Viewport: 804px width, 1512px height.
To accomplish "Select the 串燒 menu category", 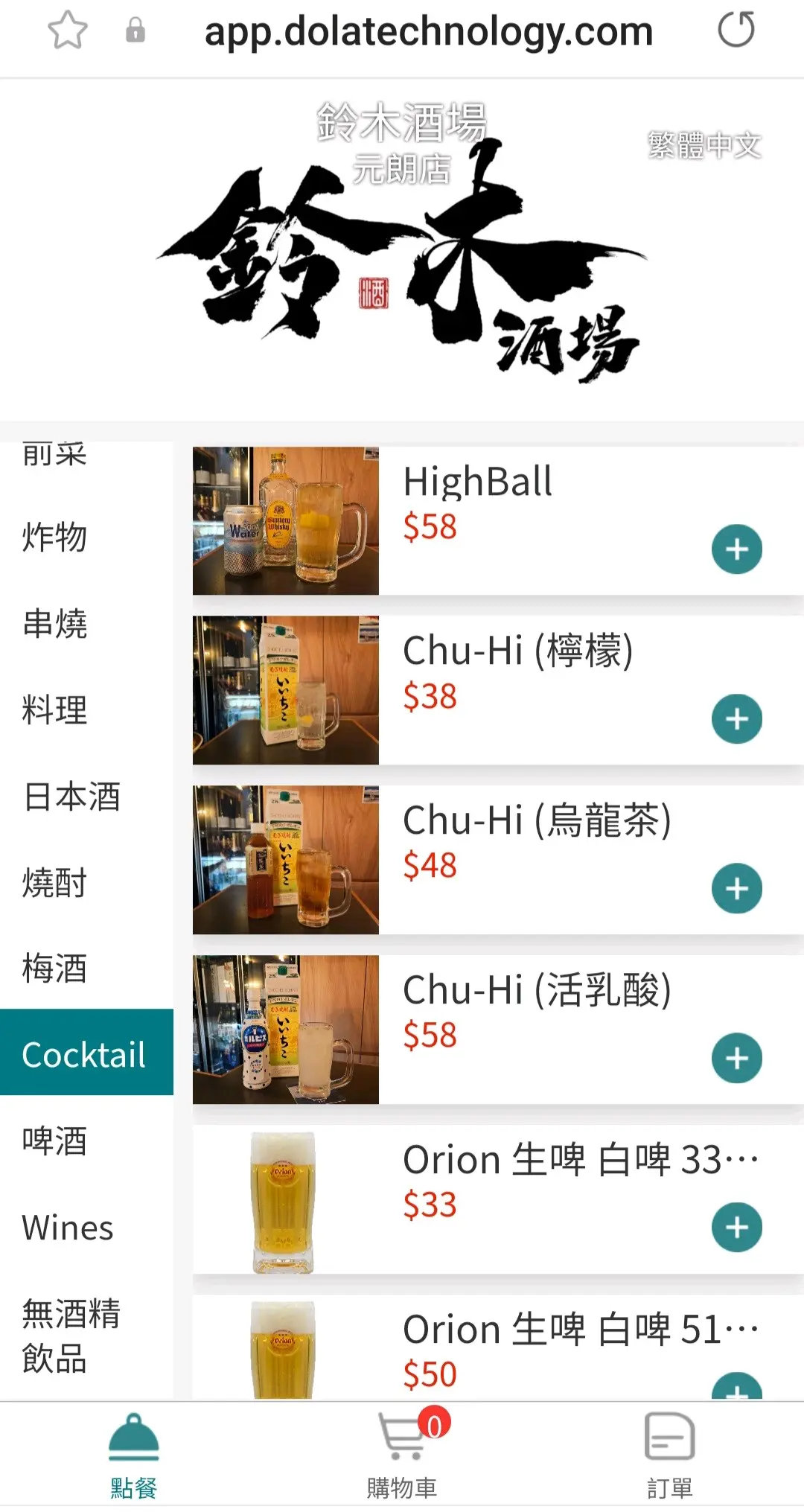I will 55,623.
